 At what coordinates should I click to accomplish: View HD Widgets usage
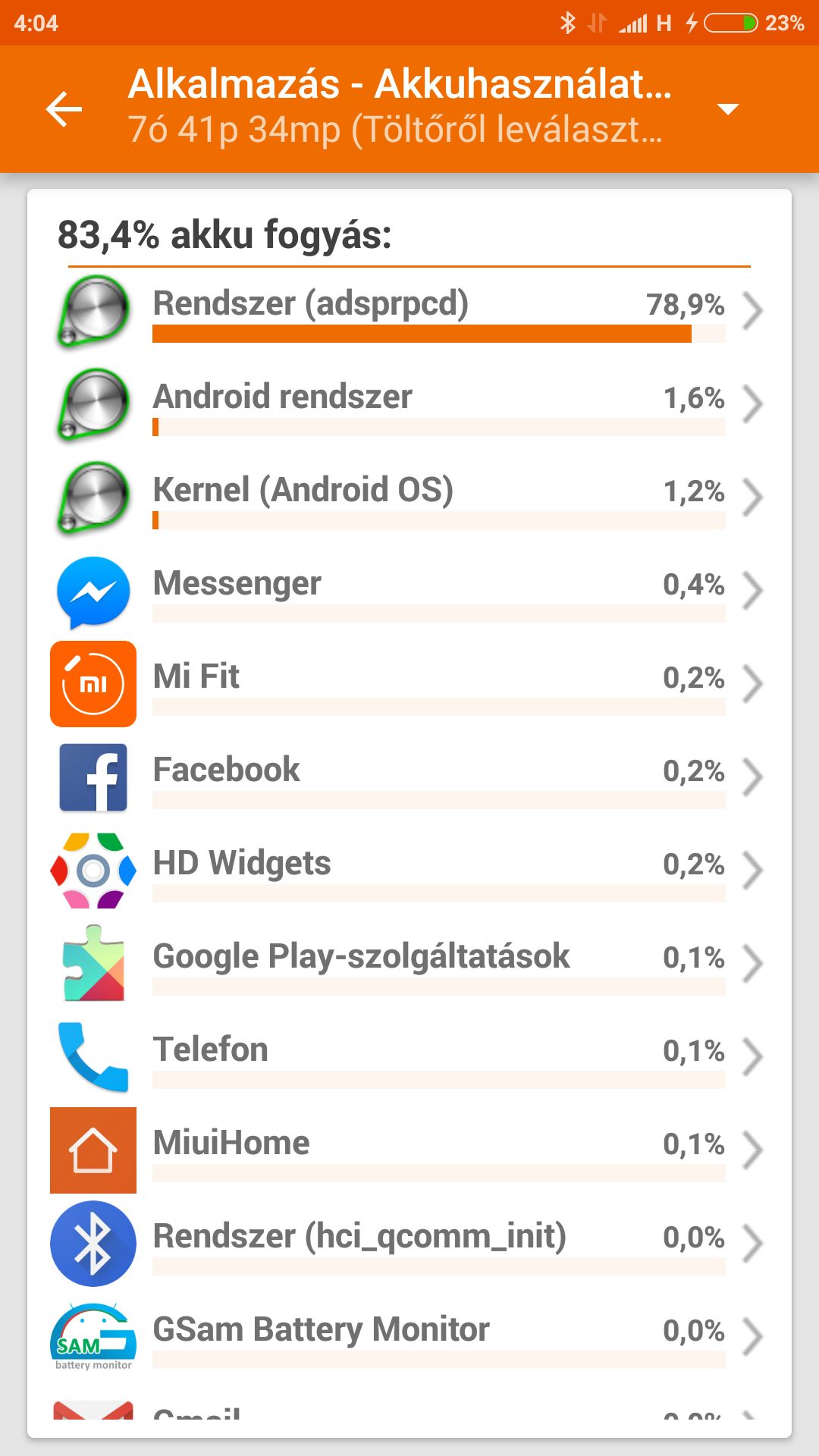[x=409, y=871]
